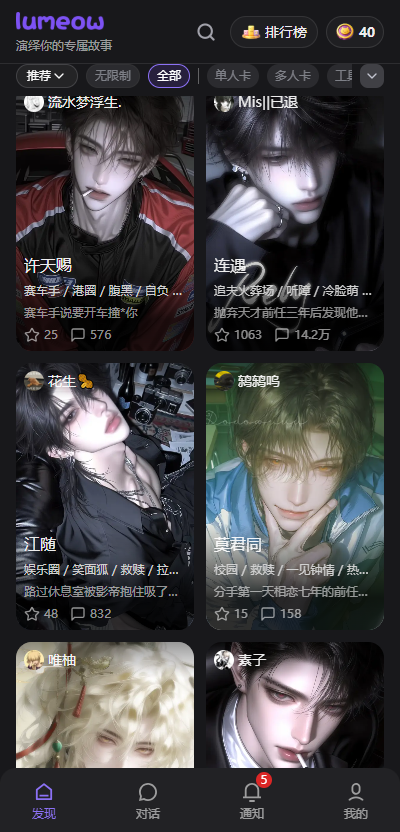
Task: Expand the filter chips chevron
Action: [x=372, y=76]
